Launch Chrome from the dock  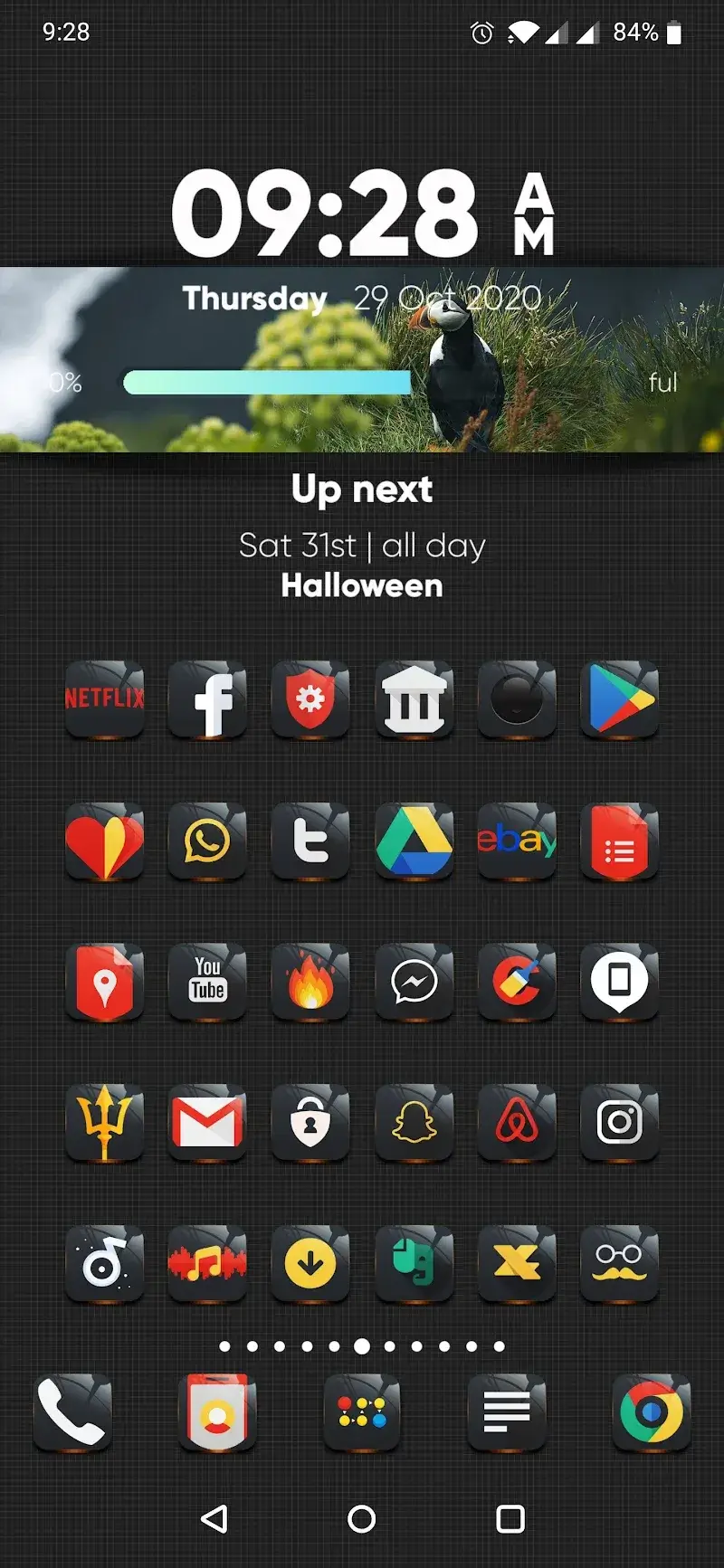click(651, 1413)
